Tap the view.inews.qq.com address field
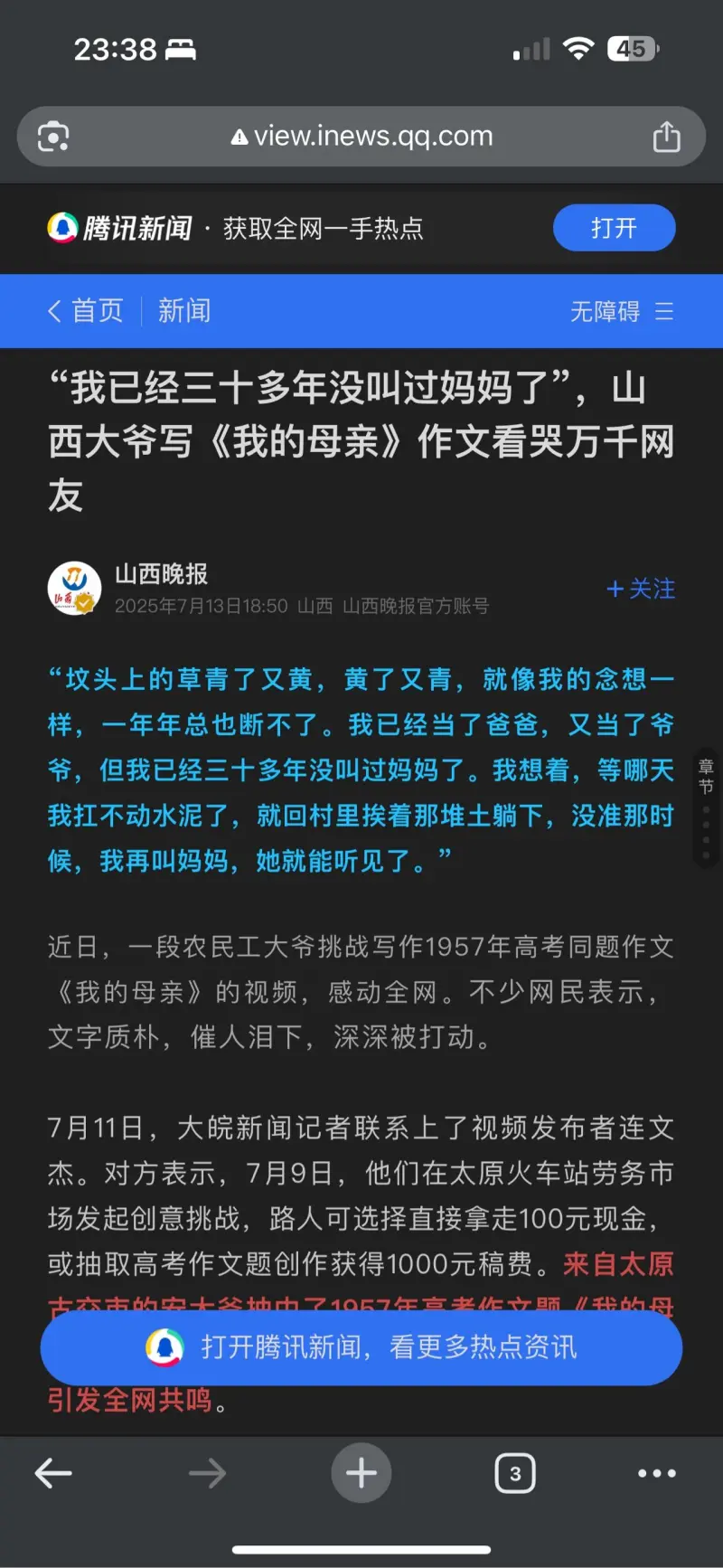 pyautogui.click(x=361, y=137)
